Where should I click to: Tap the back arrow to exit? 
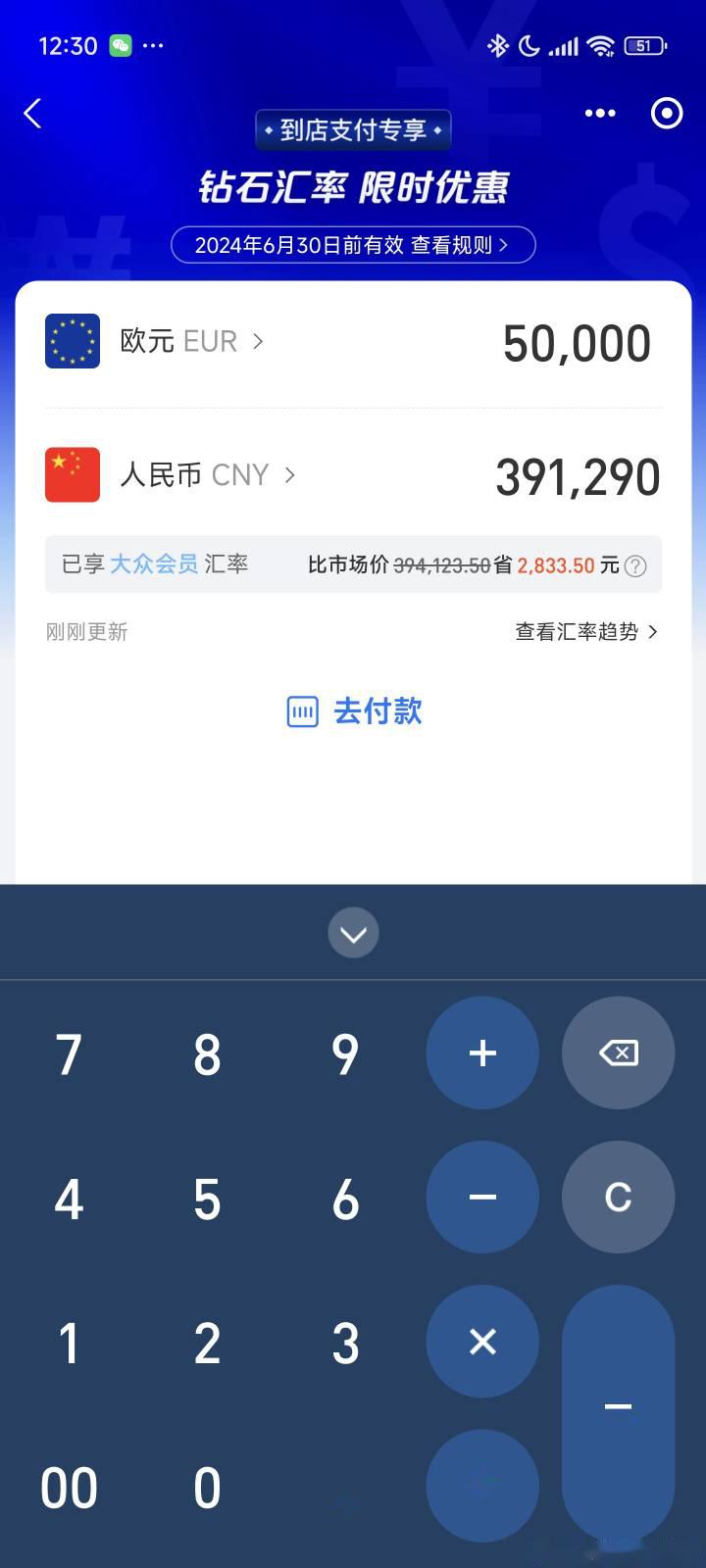tap(32, 114)
